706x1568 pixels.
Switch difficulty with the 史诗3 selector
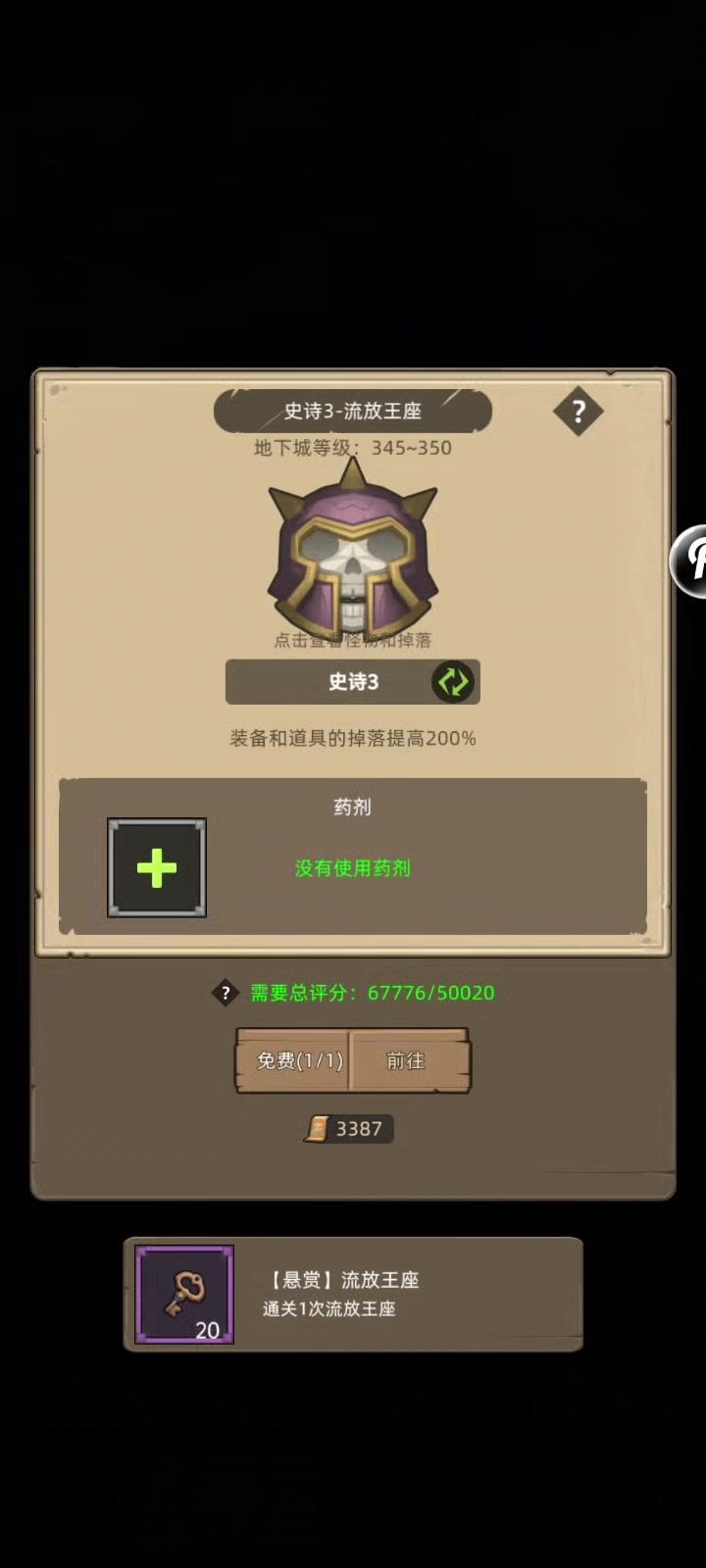point(353,682)
